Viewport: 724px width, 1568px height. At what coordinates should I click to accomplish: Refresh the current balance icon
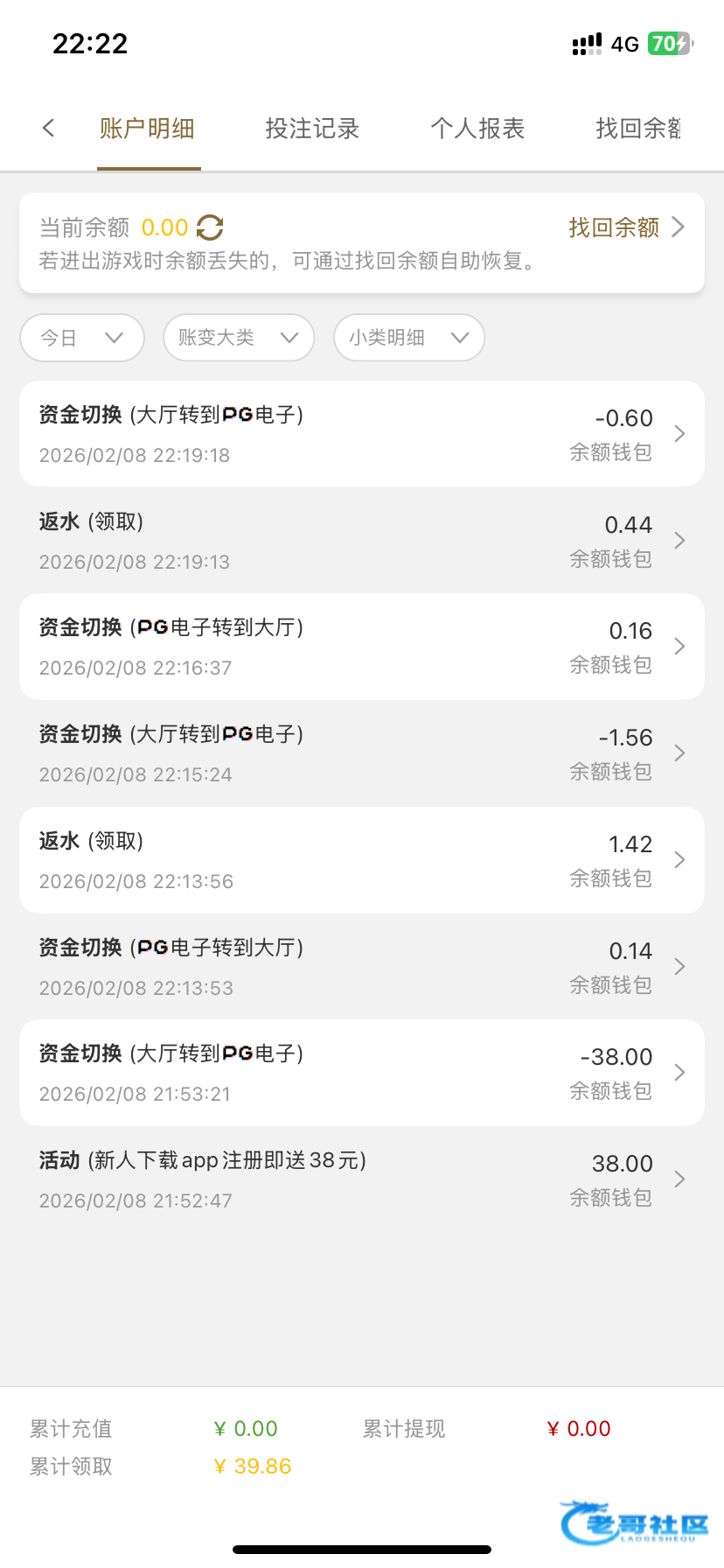pos(210,227)
